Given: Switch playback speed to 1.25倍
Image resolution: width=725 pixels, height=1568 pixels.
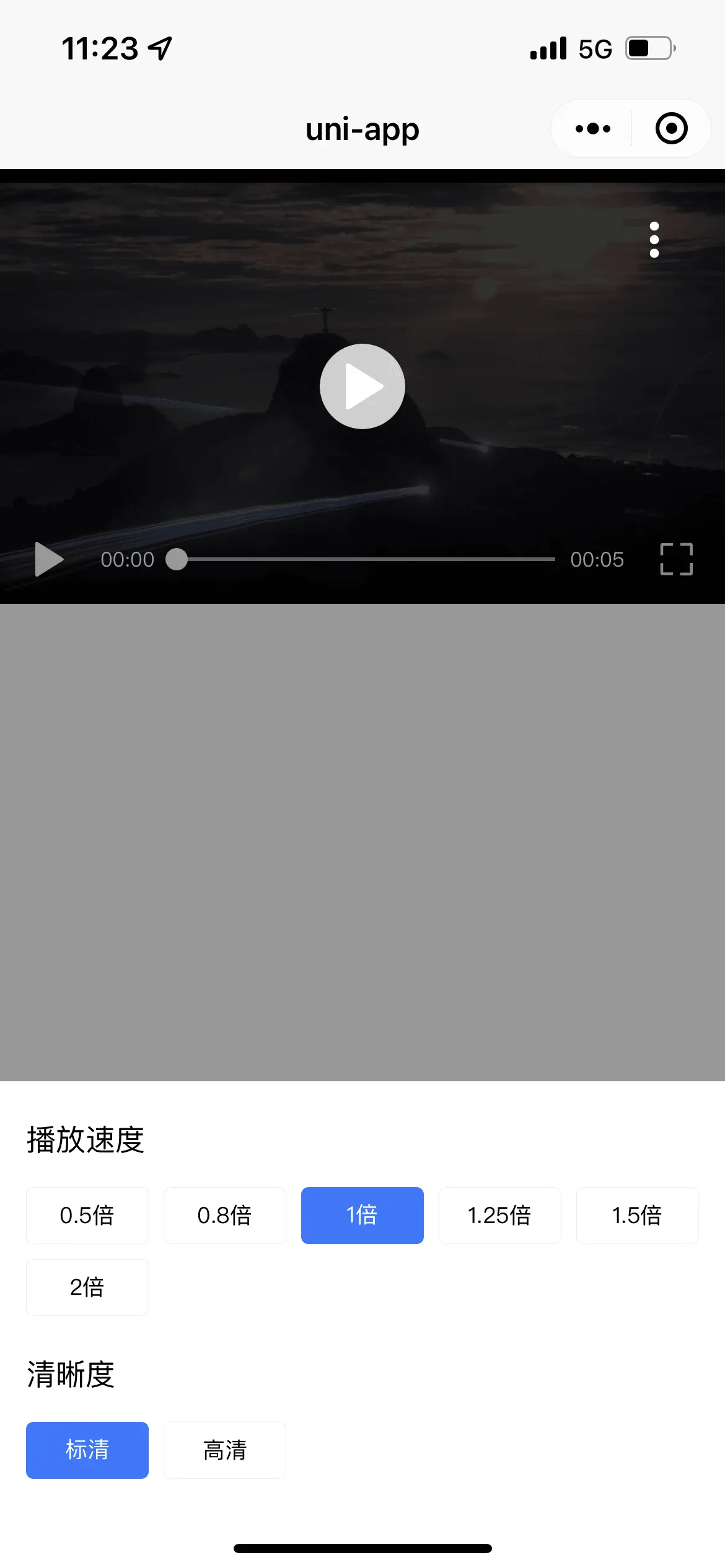Looking at the screenshot, I should pyautogui.click(x=499, y=1215).
